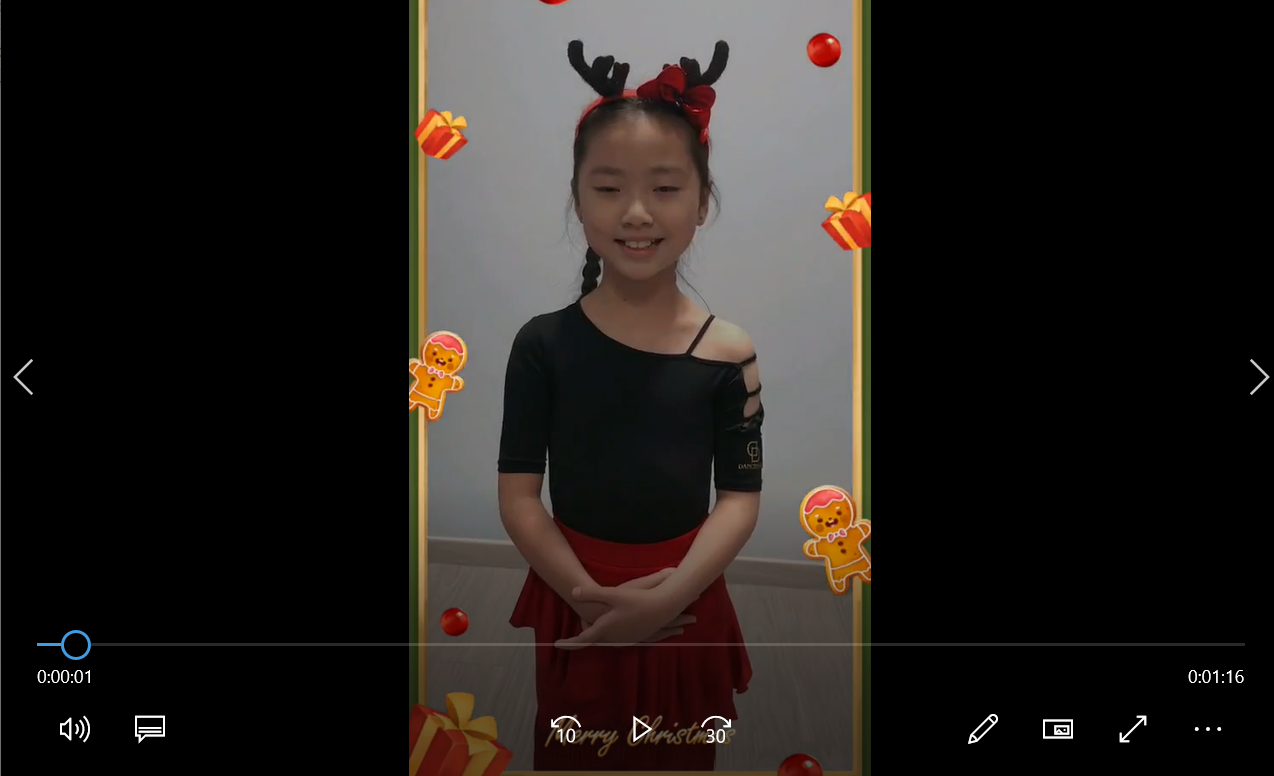Go to the next item arrow
This screenshot has width=1274, height=776.
[x=1258, y=377]
